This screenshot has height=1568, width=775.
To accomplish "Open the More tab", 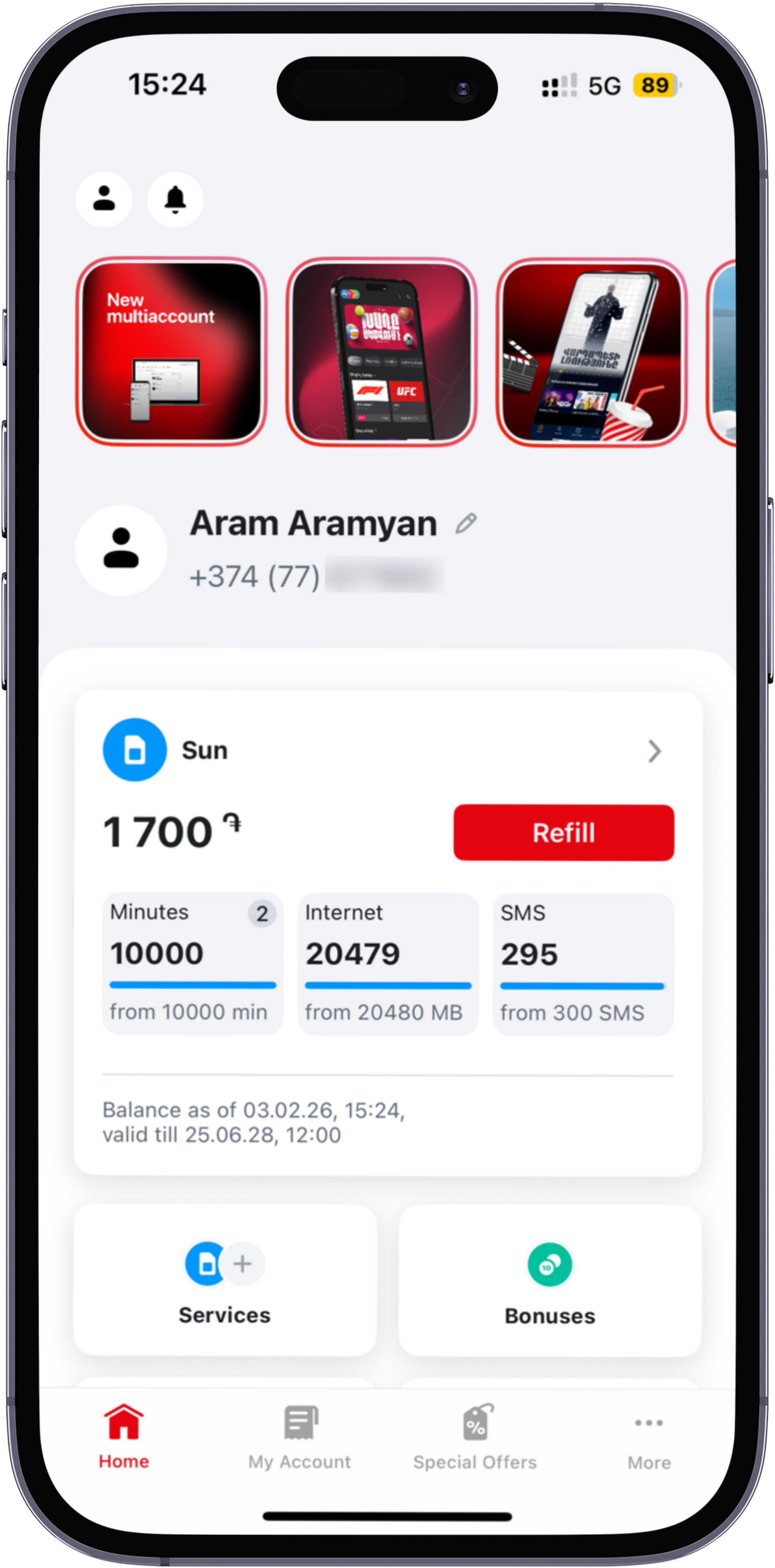I will (649, 1437).
